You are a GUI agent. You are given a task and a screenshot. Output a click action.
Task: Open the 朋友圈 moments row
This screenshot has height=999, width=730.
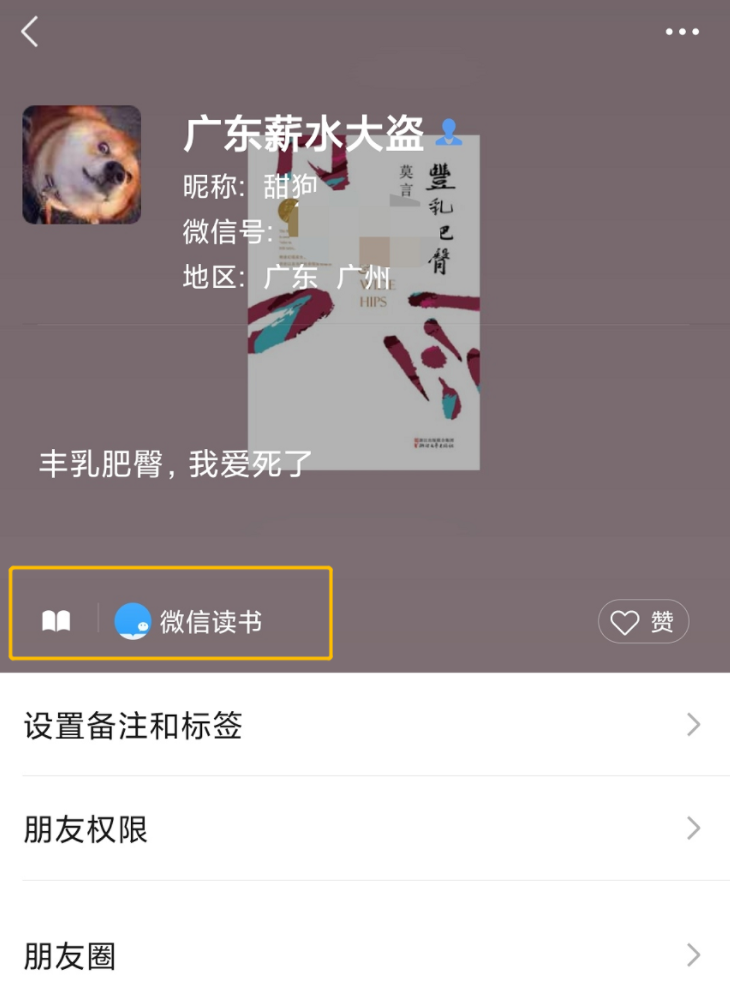[x=69, y=956]
